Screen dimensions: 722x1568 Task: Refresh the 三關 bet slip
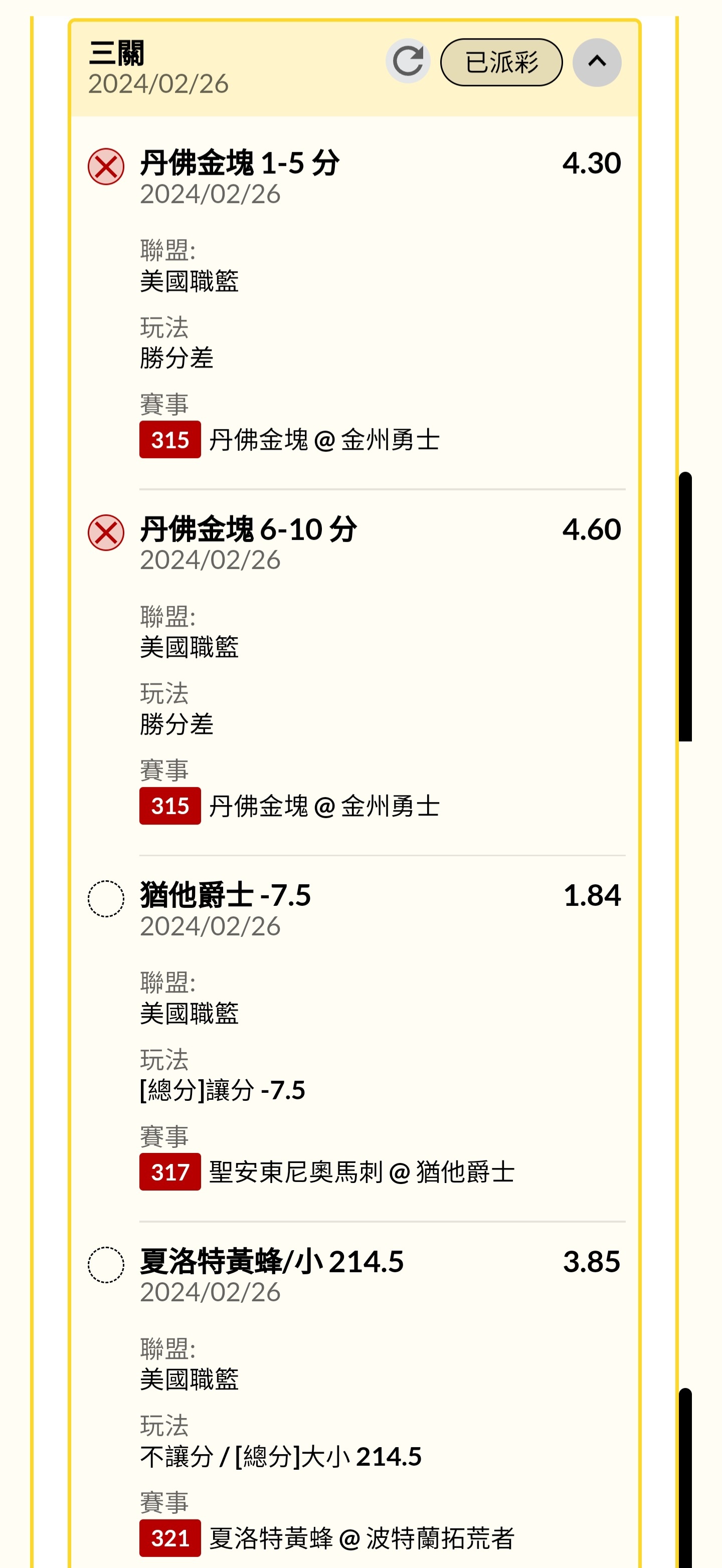408,62
